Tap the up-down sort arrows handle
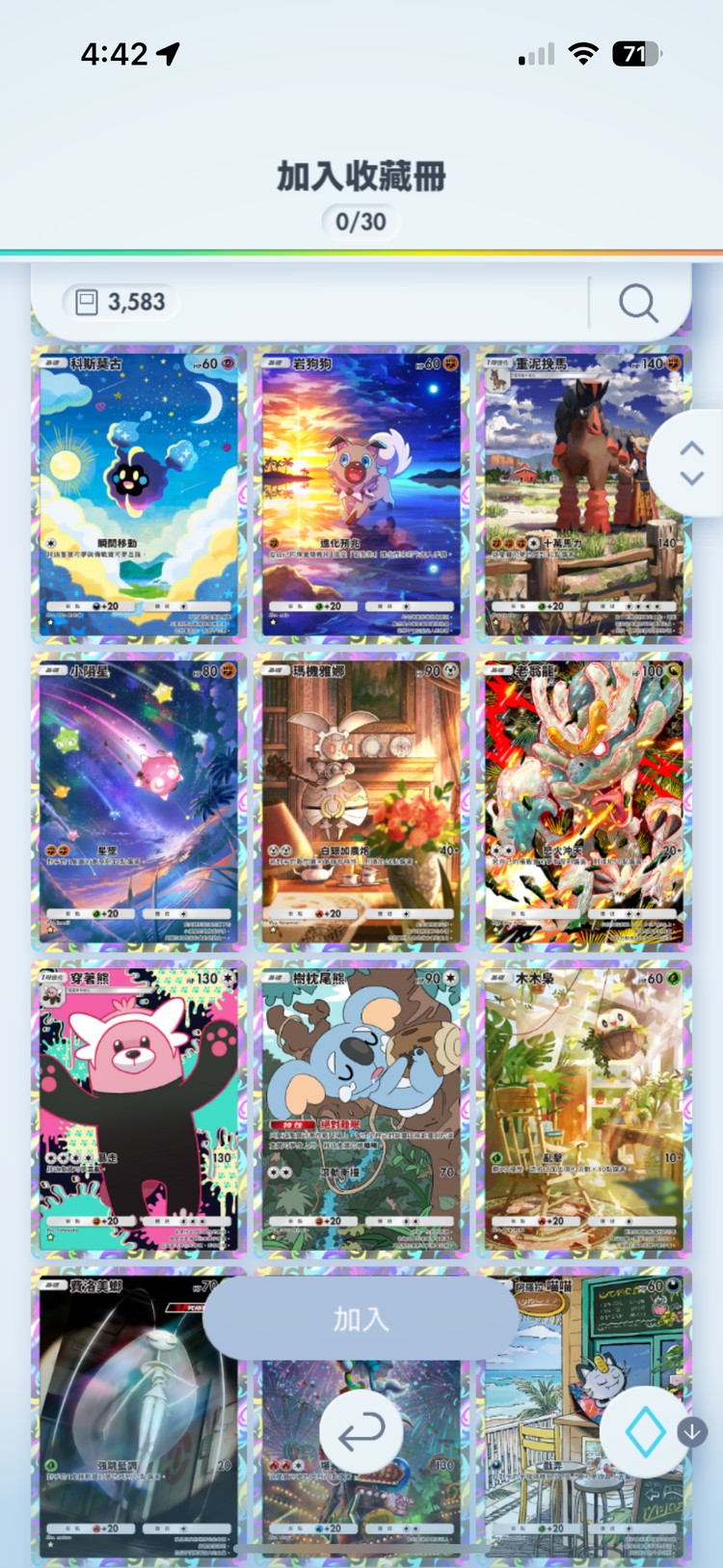The image size is (723, 1568). pyautogui.click(x=691, y=463)
